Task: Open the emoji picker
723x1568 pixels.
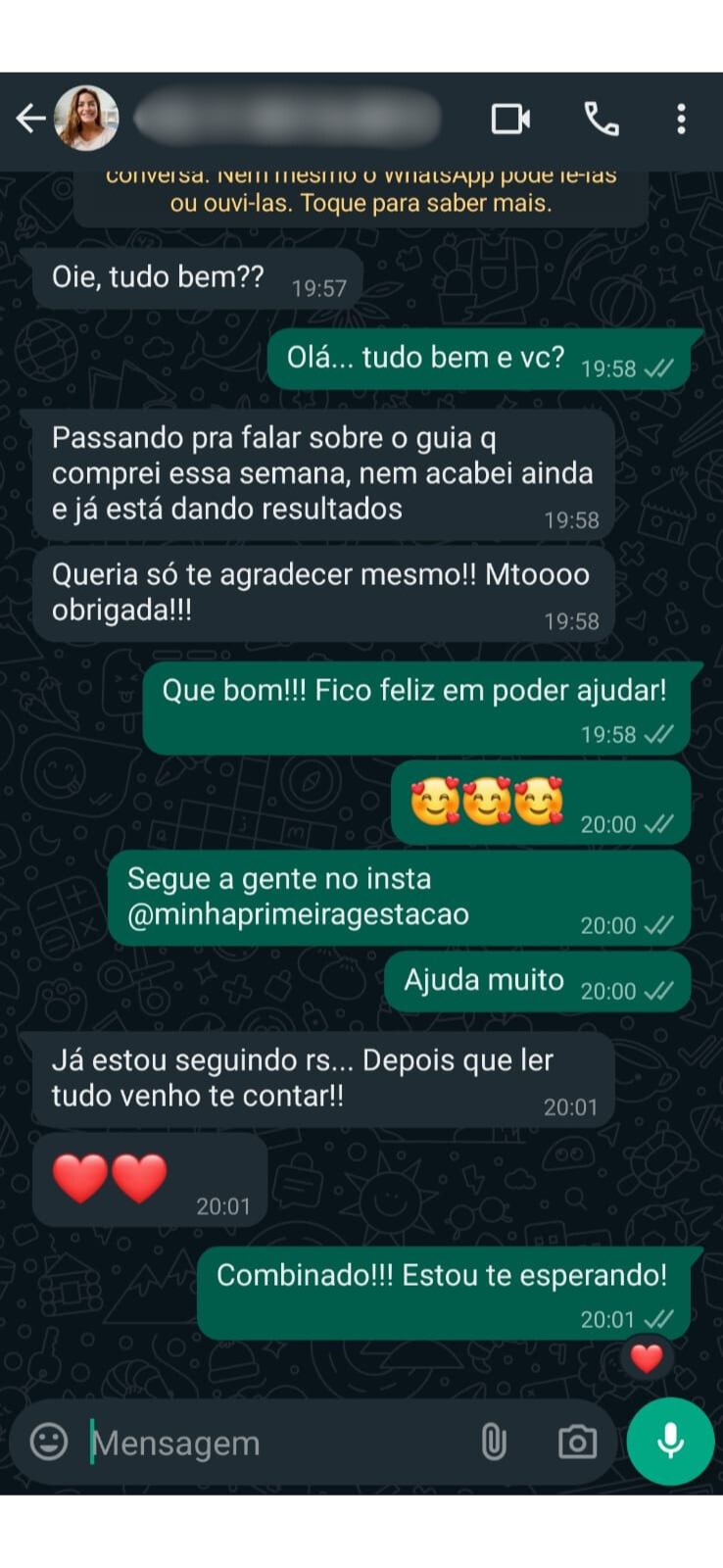Action: tap(49, 1442)
